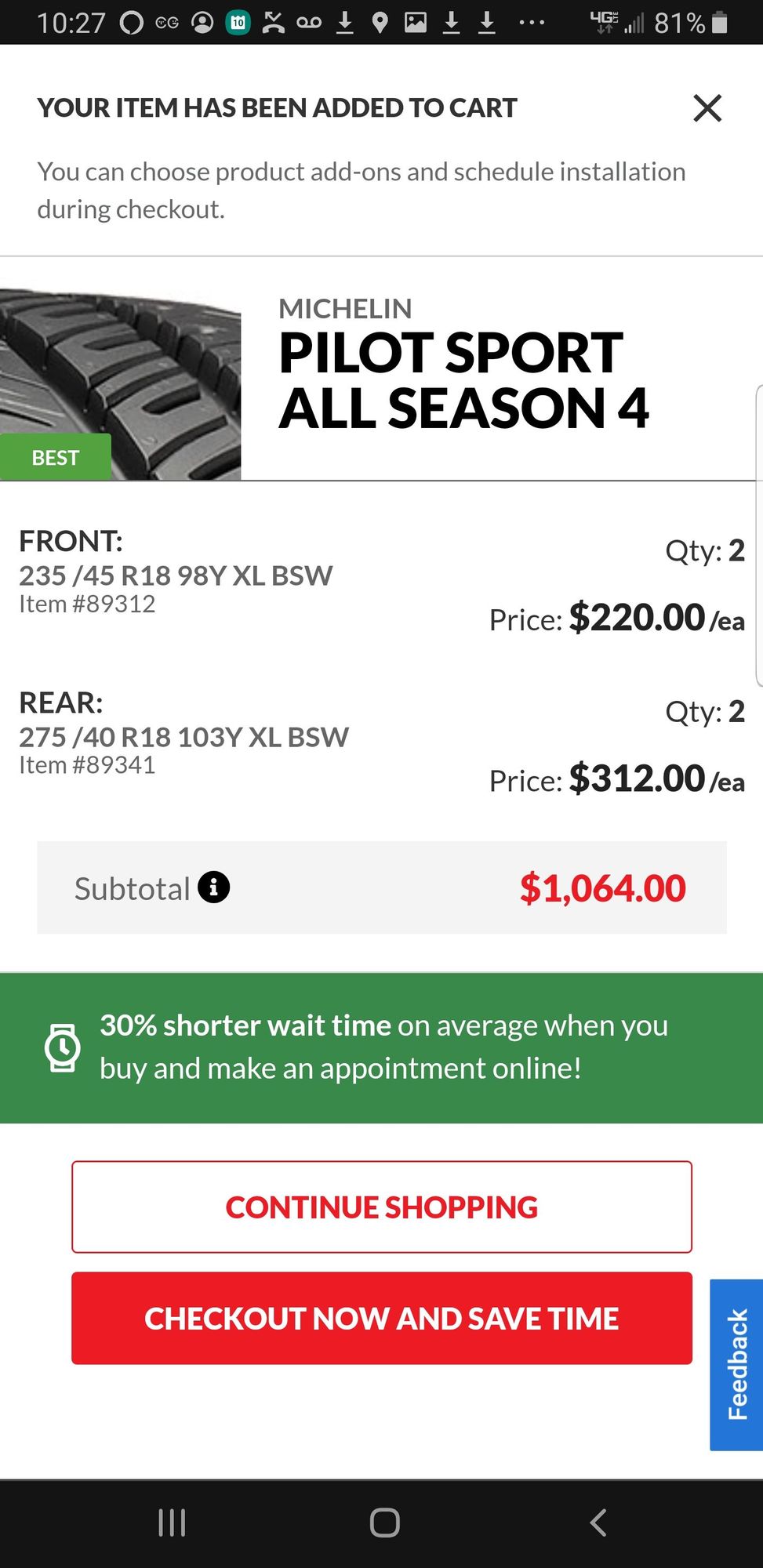
Task: Close the added to cart dialog
Action: (x=707, y=108)
